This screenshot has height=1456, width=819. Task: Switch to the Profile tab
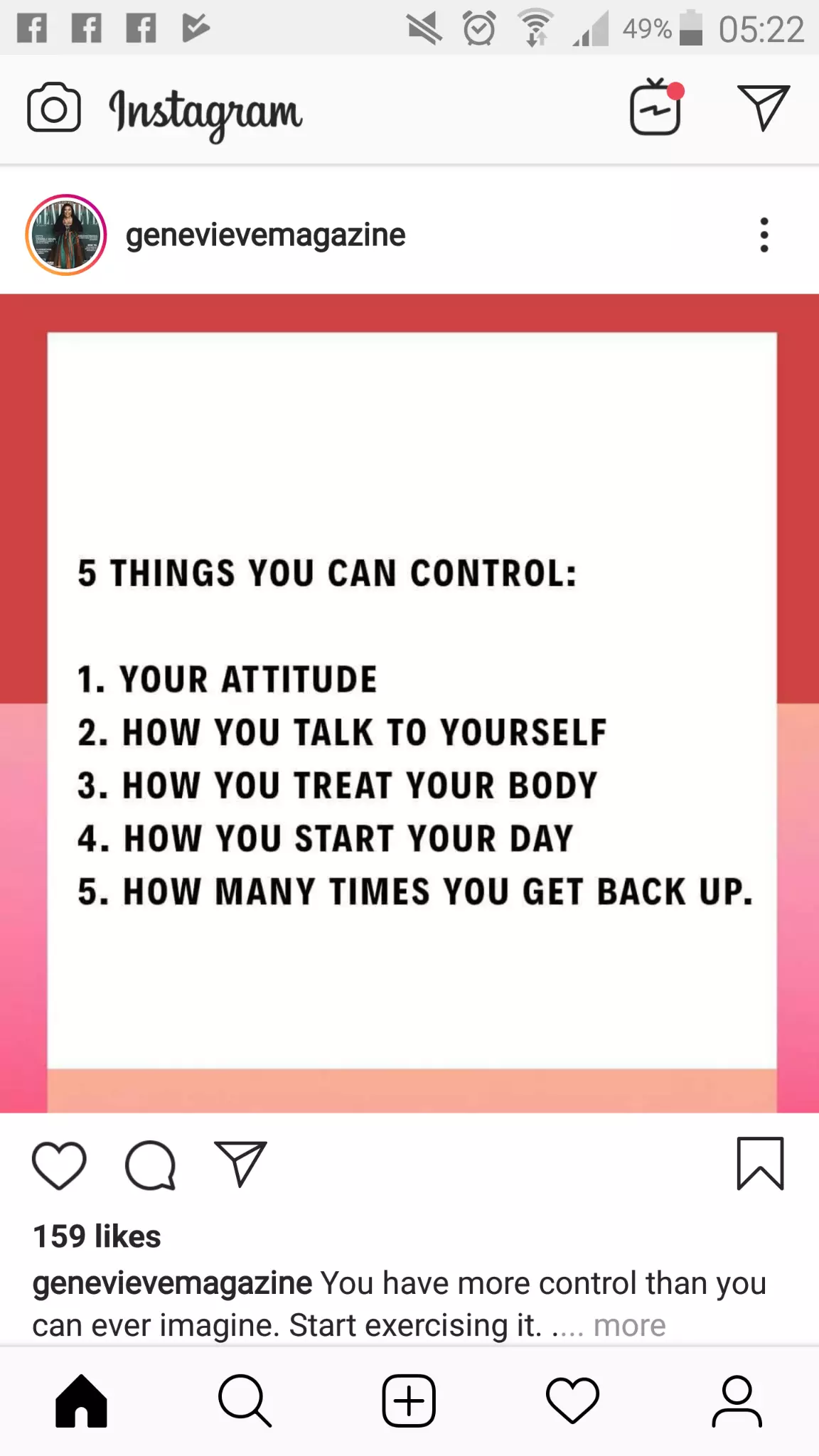coord(737,1401)
